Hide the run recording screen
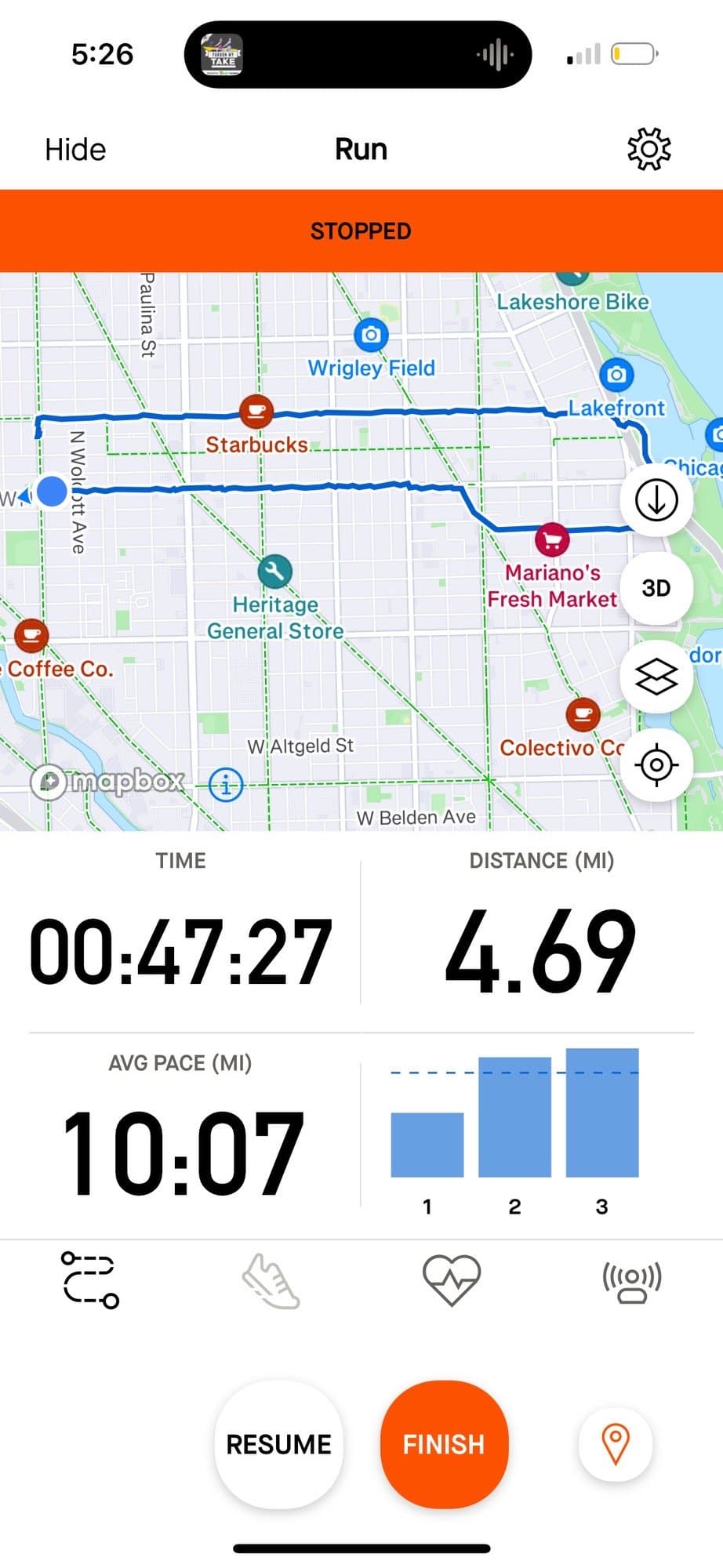 click(x=75, y=150)
